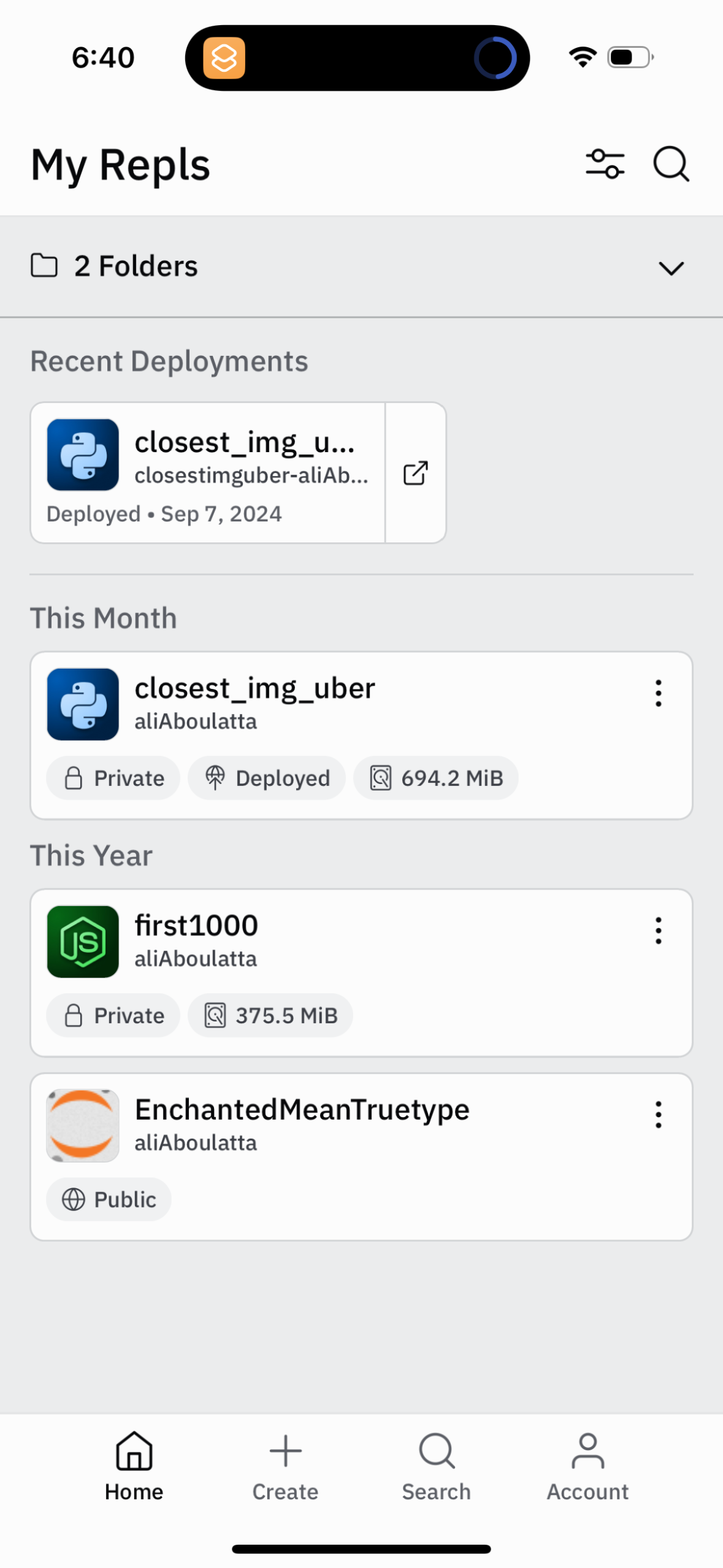
Task: Show more options for closest_img_uber
Action: (658, 693)
